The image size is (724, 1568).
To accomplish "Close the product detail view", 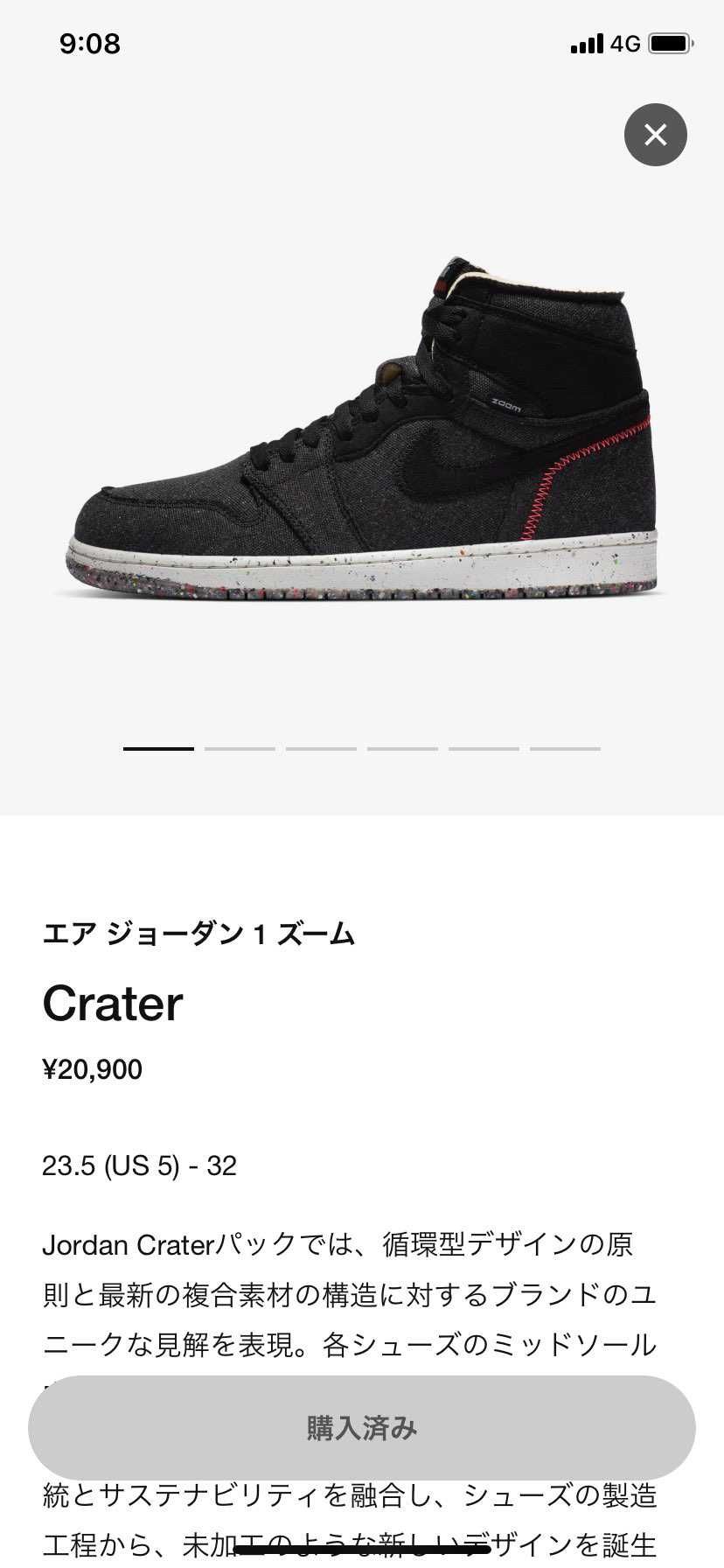I will click(x=655, y=135).
